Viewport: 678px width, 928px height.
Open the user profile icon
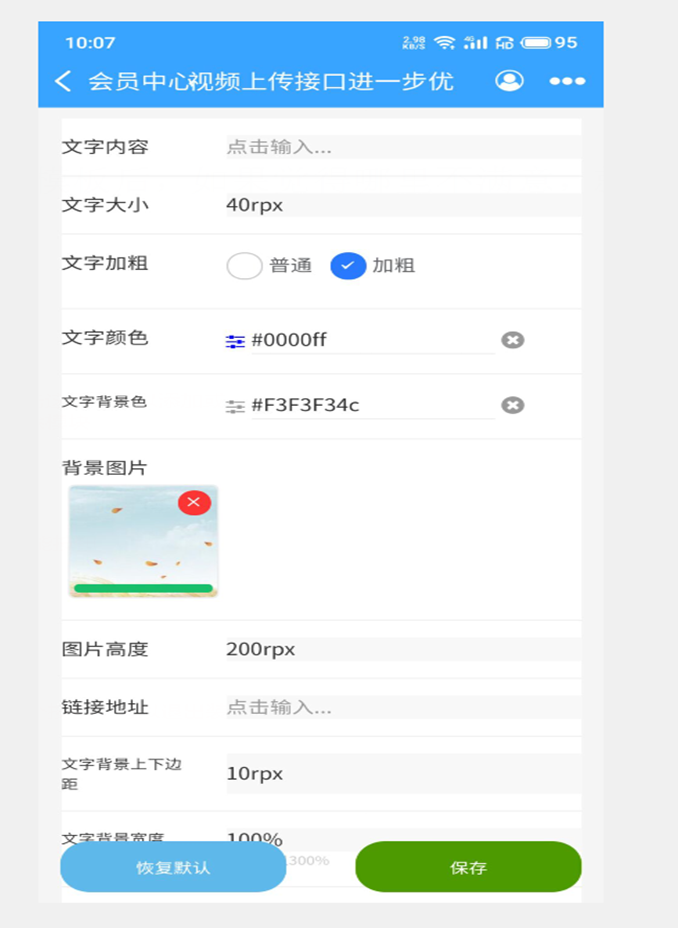click(x=509, y=81)
